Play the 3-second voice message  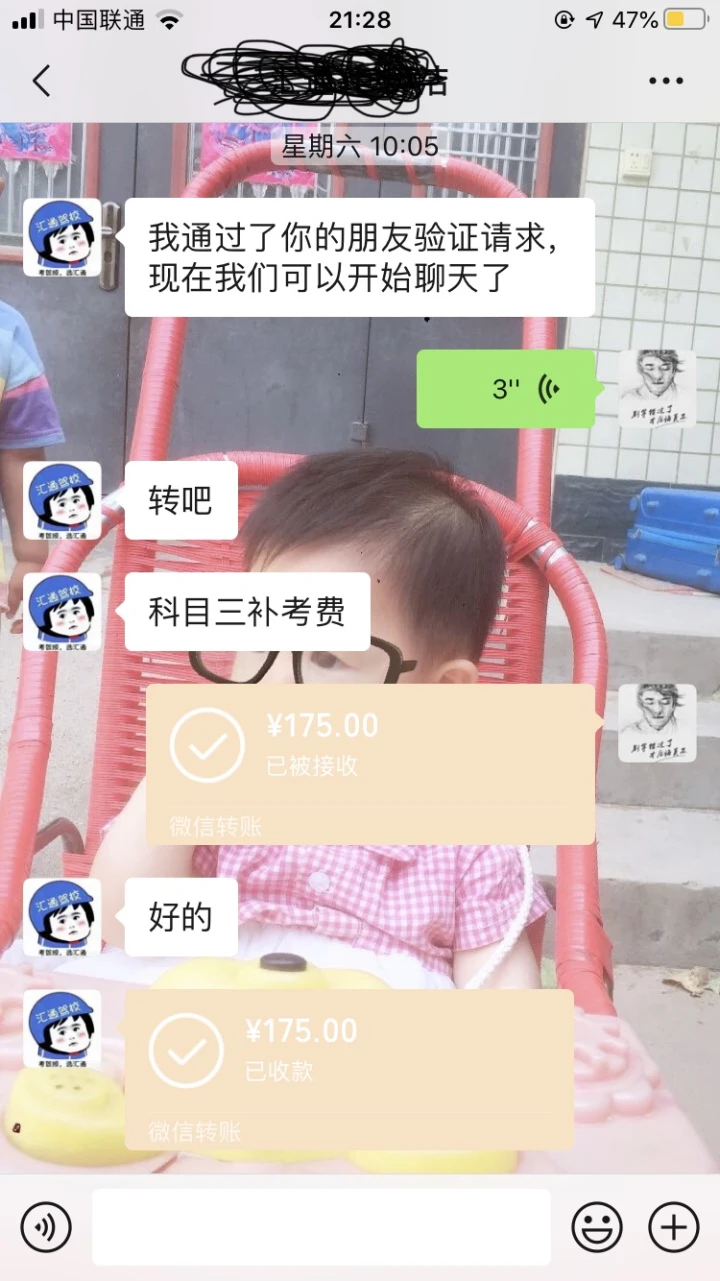click(x=506, y=389)
